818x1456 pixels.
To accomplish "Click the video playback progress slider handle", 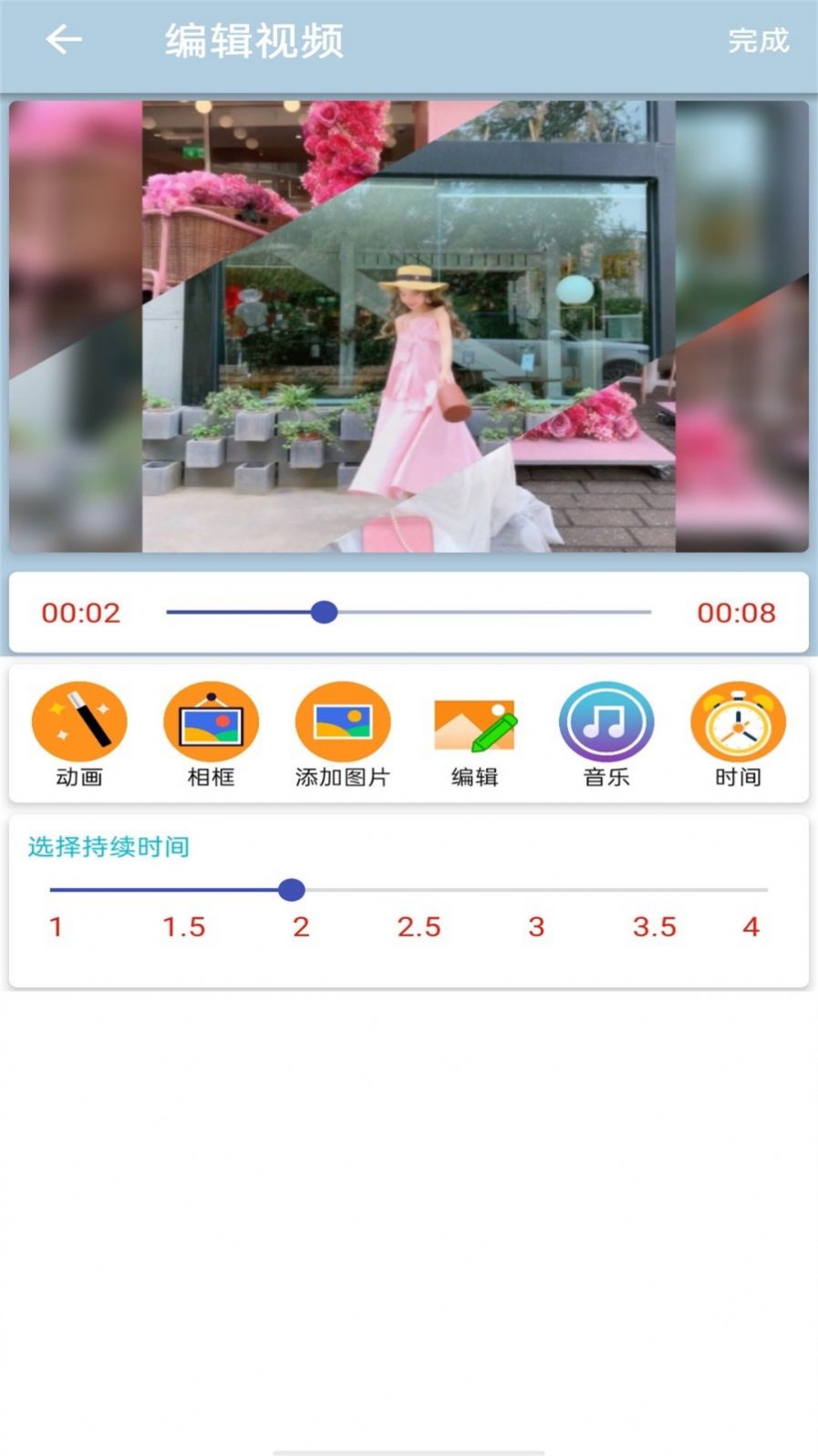I will pyautogui.click(x=324, y=613).
